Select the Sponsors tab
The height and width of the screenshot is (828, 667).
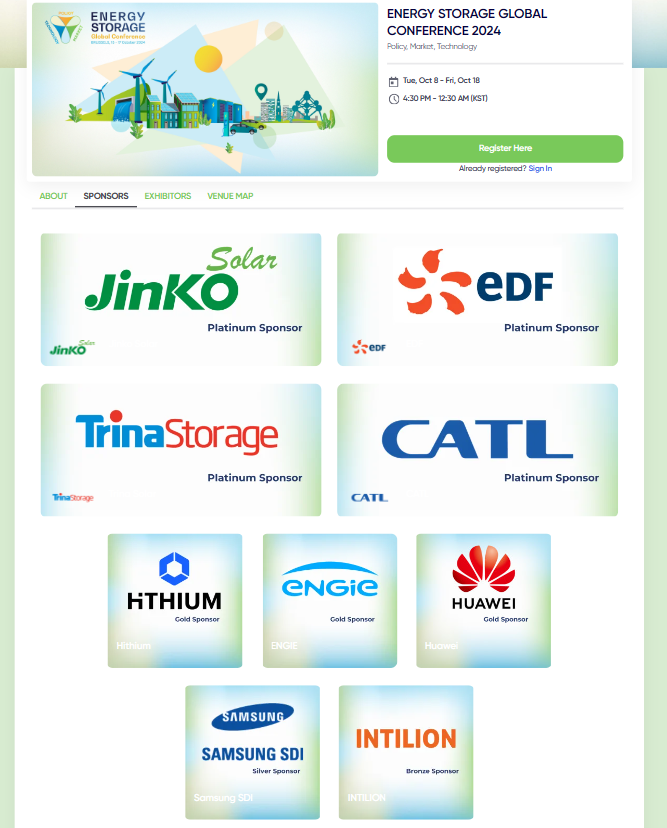click(106, 196)
